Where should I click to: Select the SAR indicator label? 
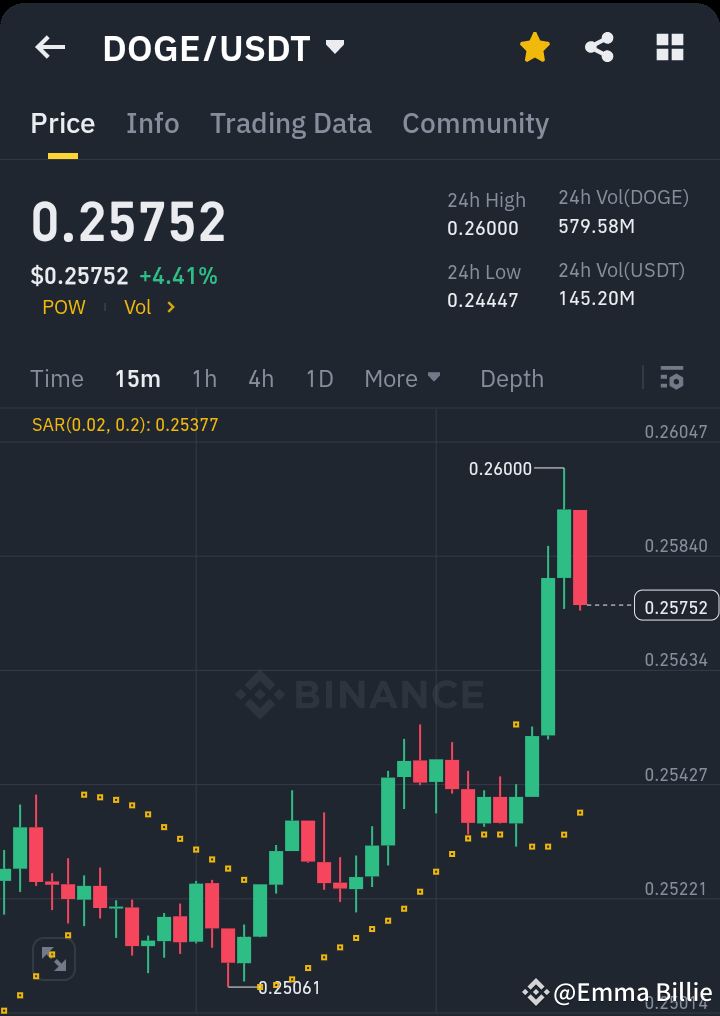click(x=122, y=424)
